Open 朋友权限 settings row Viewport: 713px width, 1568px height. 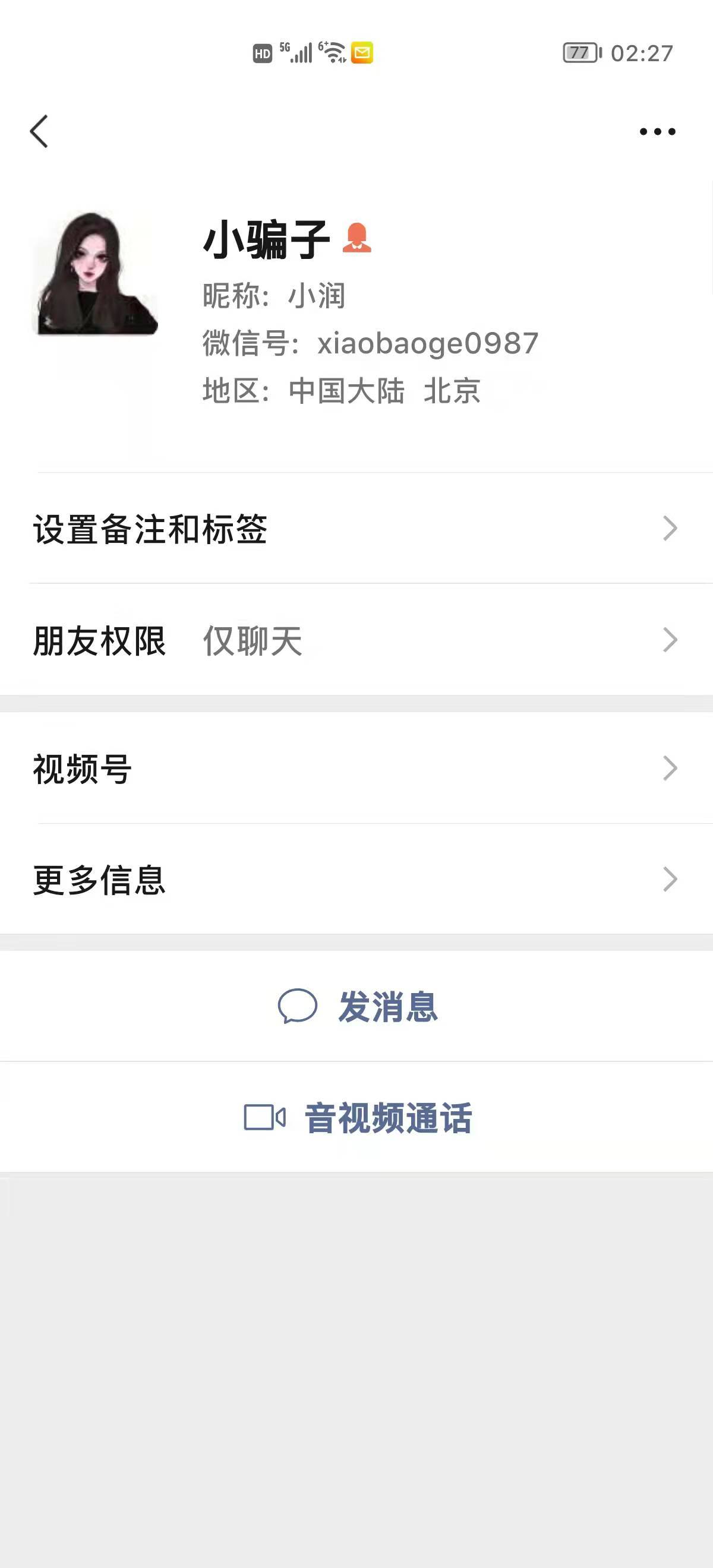tap(356, 640)
